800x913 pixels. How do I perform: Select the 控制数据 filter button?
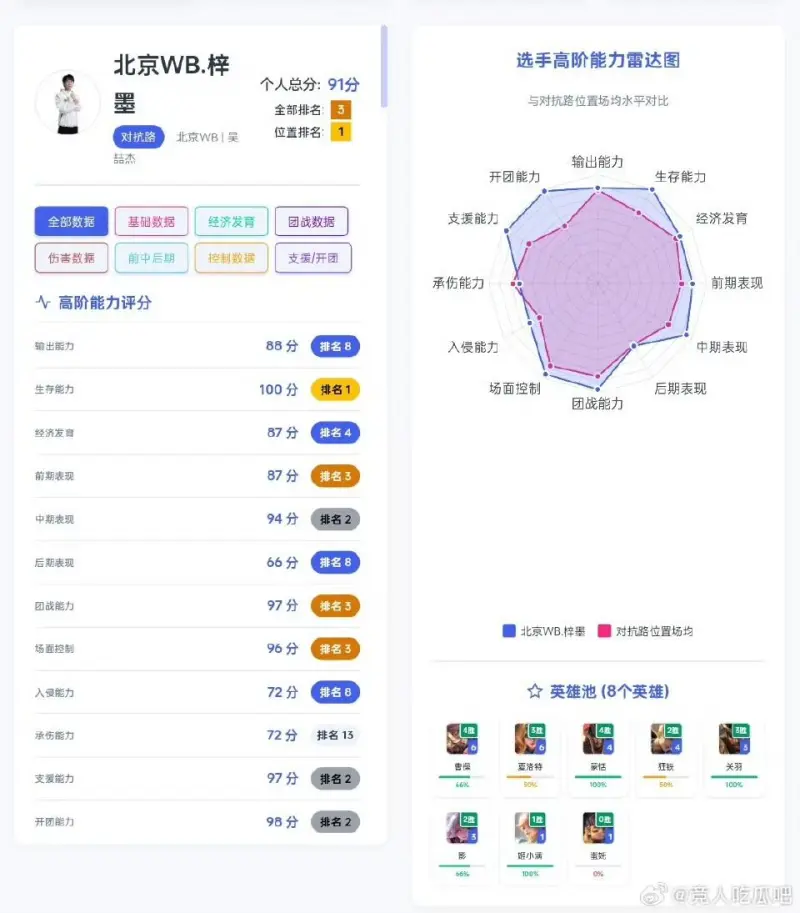(231, 258)
